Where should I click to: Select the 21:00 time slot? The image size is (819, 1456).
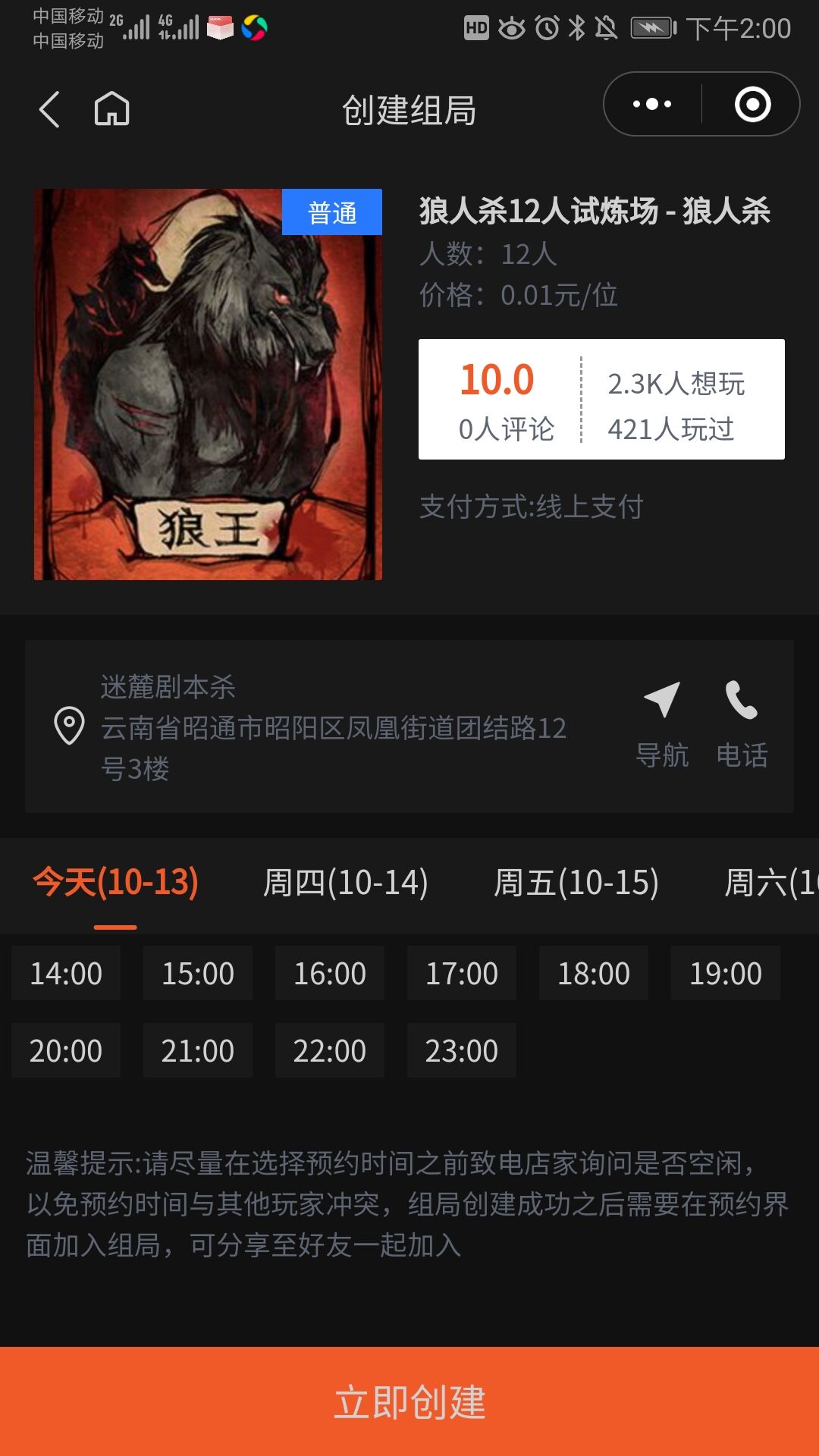198,1050
